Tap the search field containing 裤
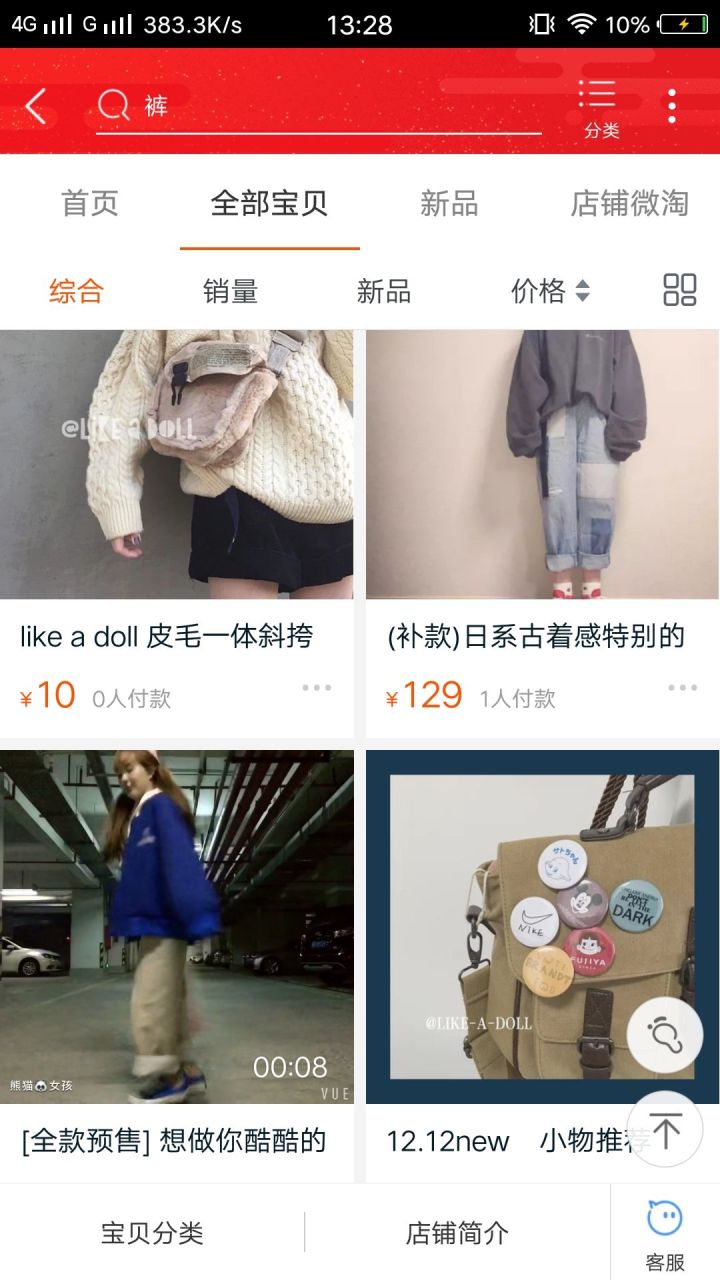The height and width of the screenshot is (1280, 720). click(x=318, y=106)
